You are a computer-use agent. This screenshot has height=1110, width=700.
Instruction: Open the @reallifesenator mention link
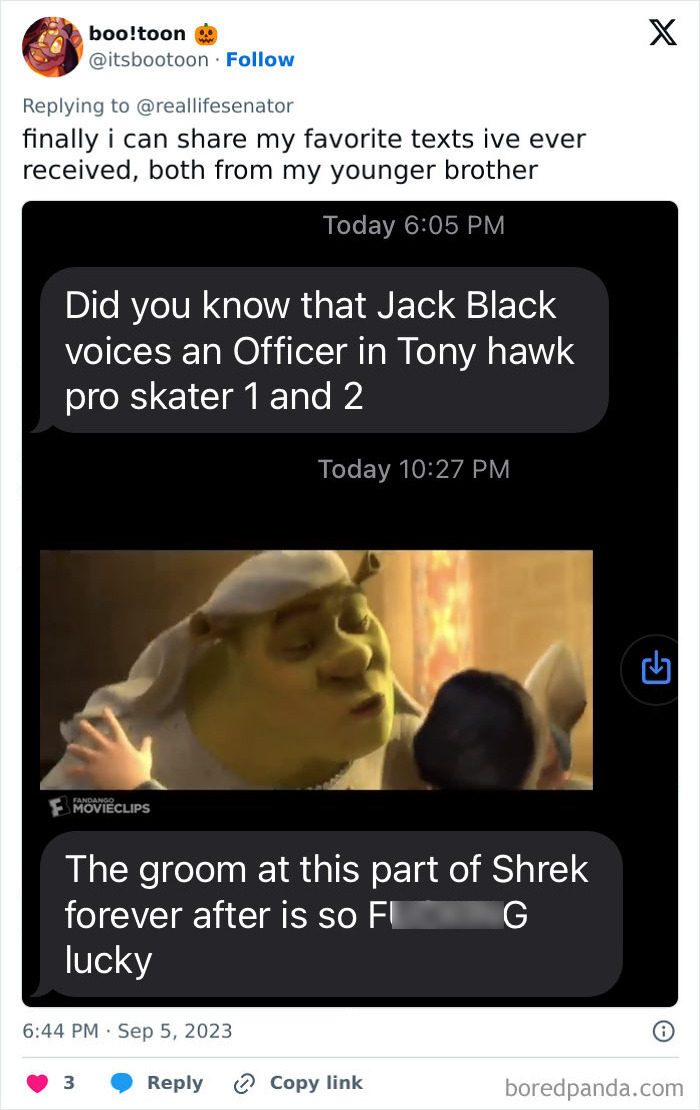pyautogui.click(x=222, y=105)
